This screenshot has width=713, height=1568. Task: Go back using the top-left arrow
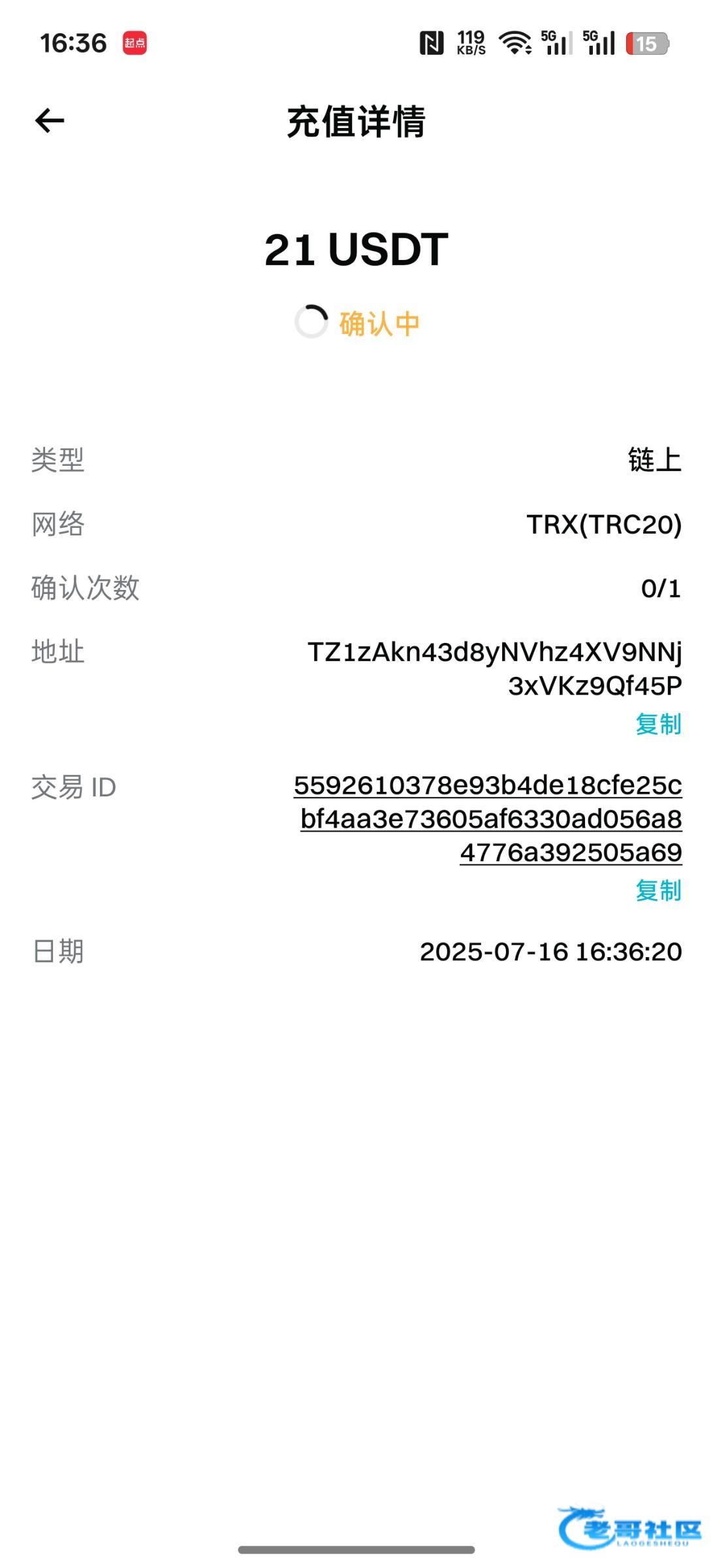(x=50, y=121)
